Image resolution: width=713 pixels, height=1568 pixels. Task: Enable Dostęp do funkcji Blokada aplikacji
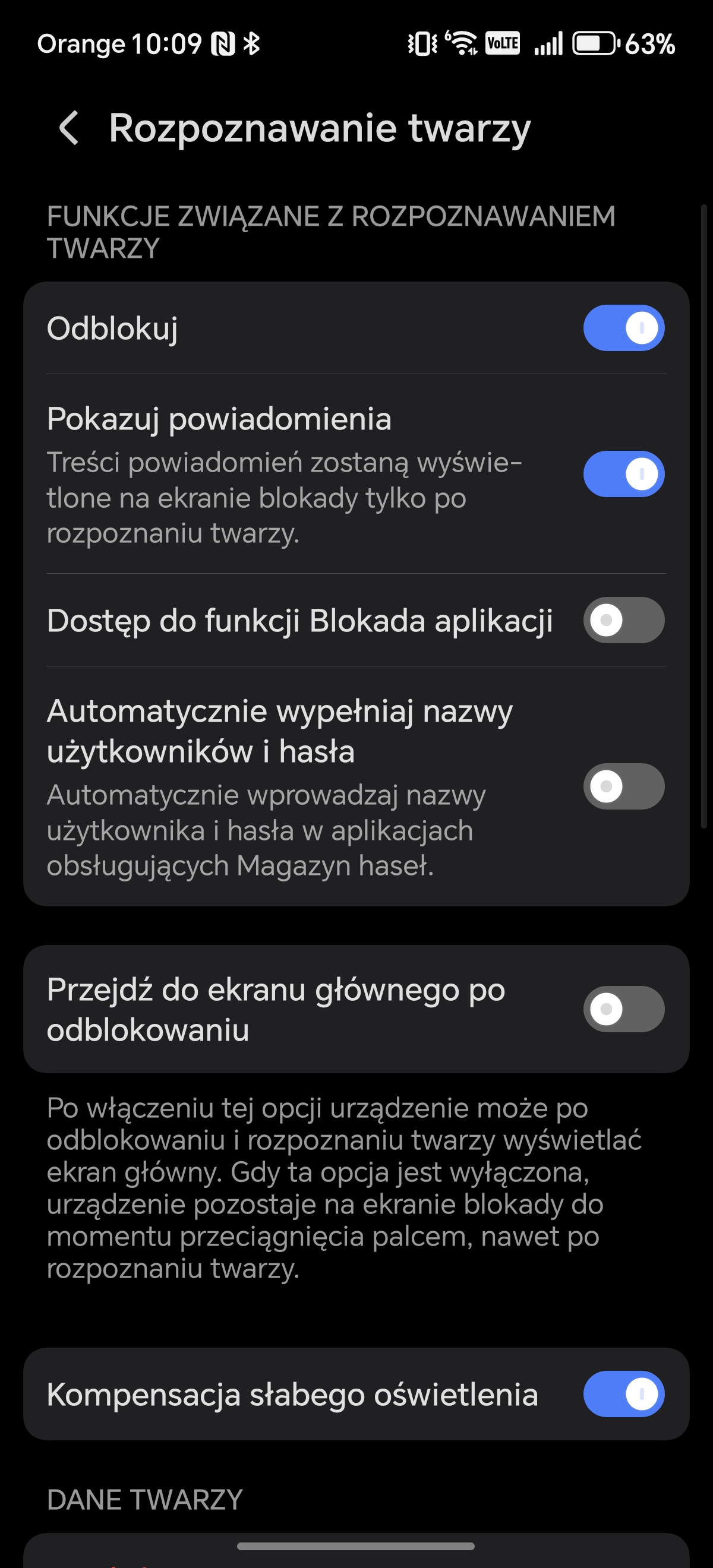point(623,620)
